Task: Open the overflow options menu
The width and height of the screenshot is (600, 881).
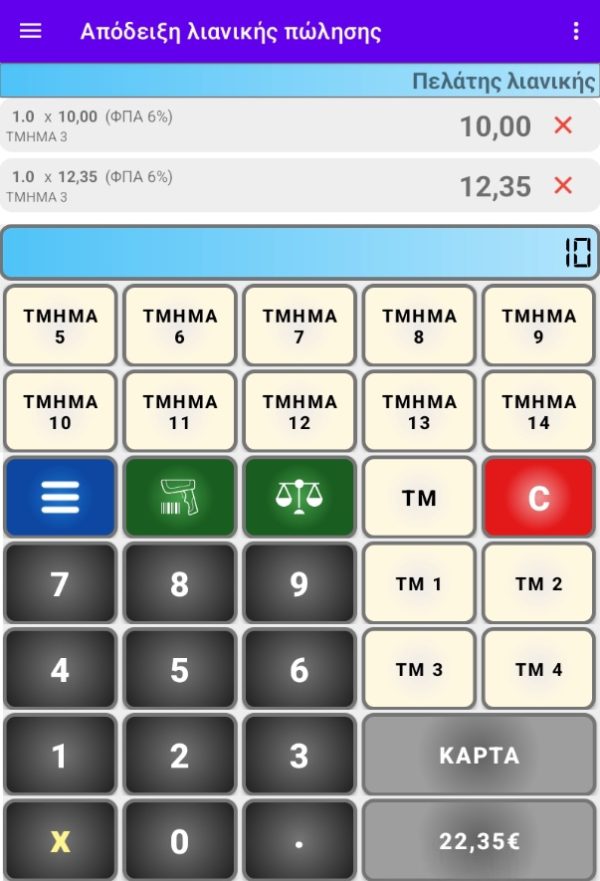Action: 576,31
